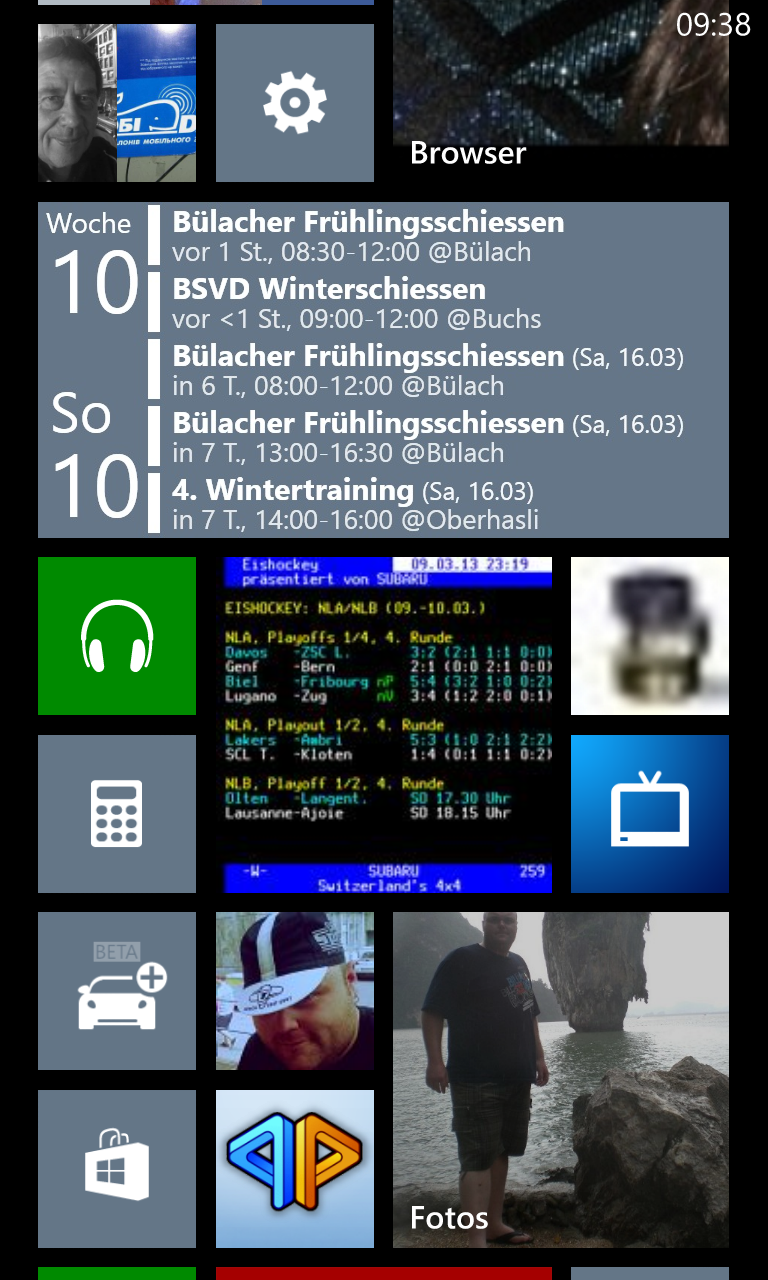Open the Settings gear tile
Viewport: 768px width, 1280px height.
(295, 103)
